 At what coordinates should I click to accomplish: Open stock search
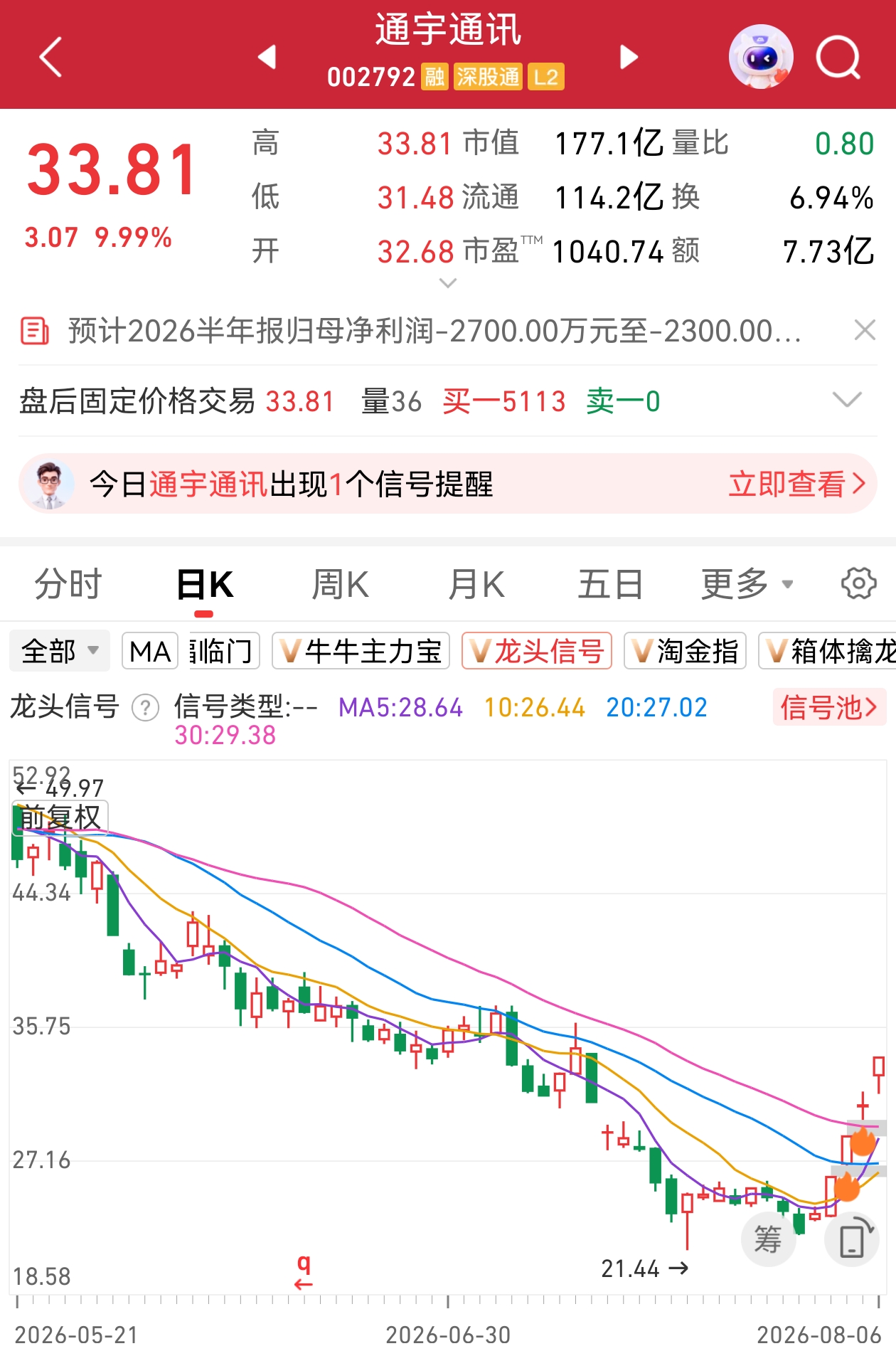click(x=838, y=57)
